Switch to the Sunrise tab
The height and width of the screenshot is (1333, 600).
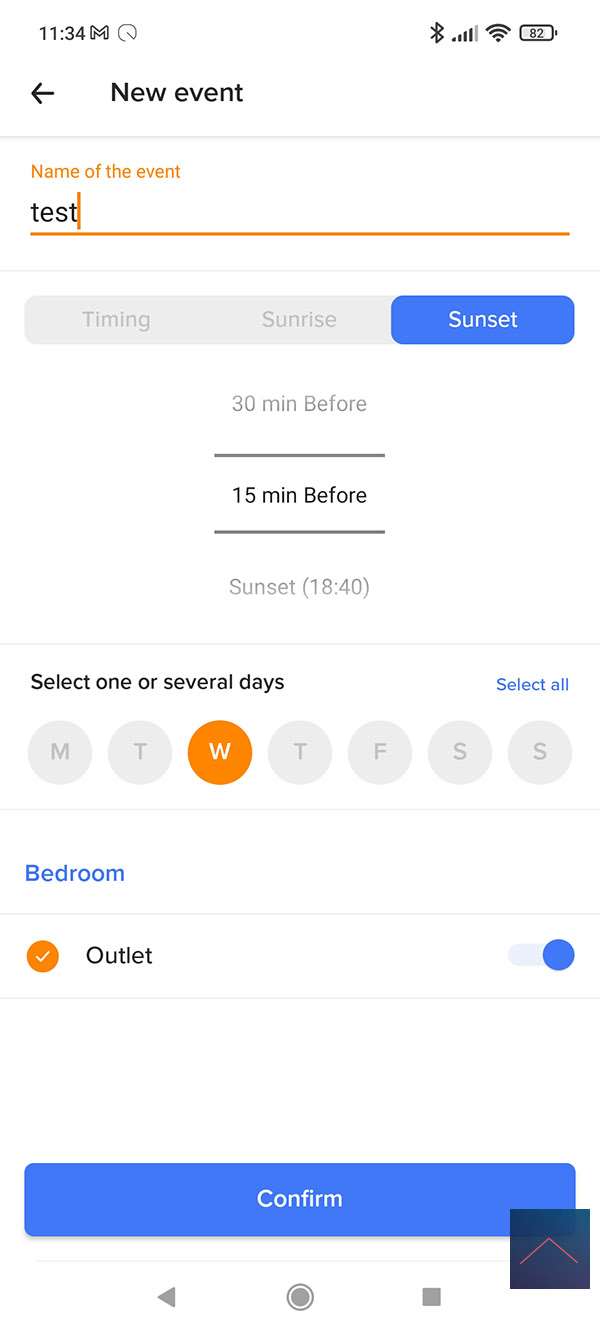click(299, 320)
